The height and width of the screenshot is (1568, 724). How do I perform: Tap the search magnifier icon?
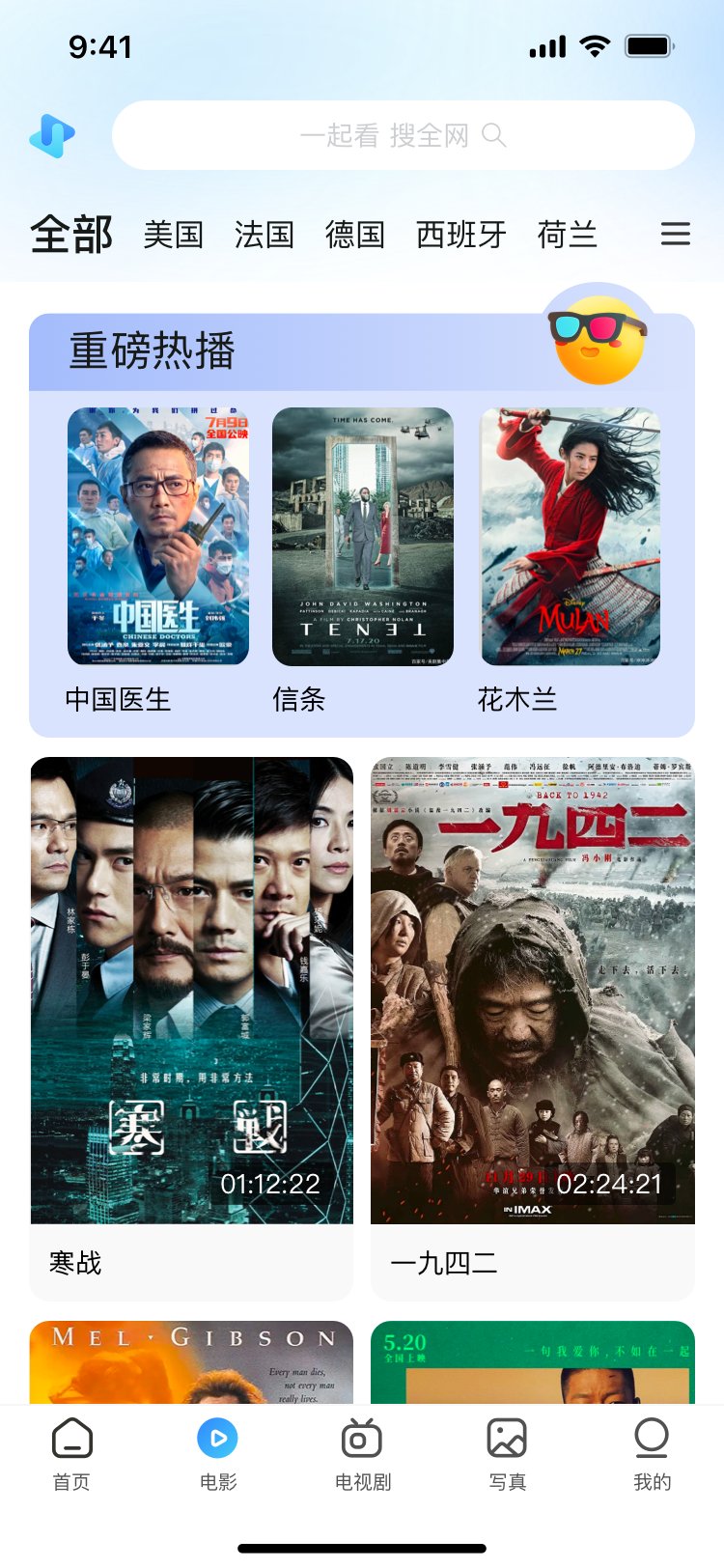(495, 135)
